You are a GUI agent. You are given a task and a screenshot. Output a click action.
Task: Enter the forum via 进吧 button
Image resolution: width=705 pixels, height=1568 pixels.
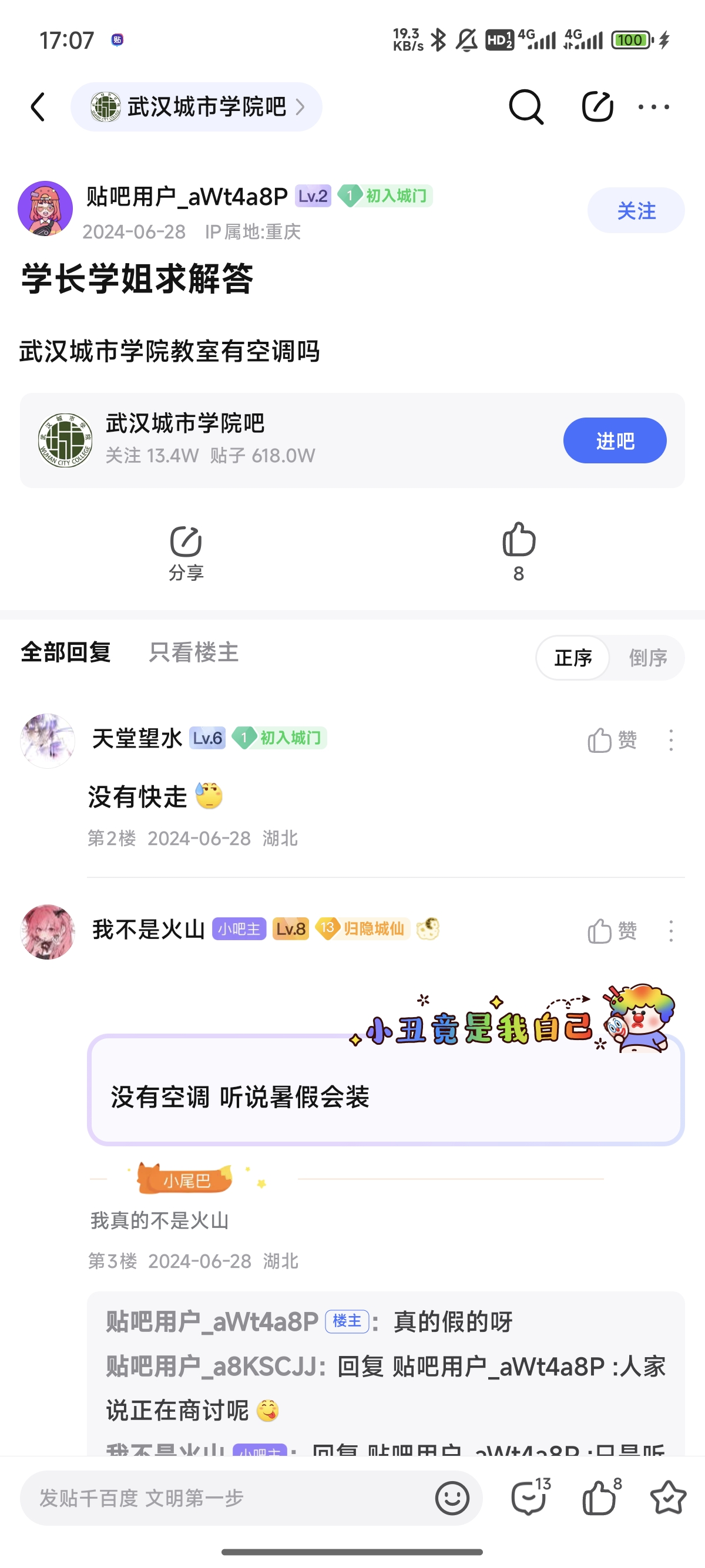[x=615, y=440]
